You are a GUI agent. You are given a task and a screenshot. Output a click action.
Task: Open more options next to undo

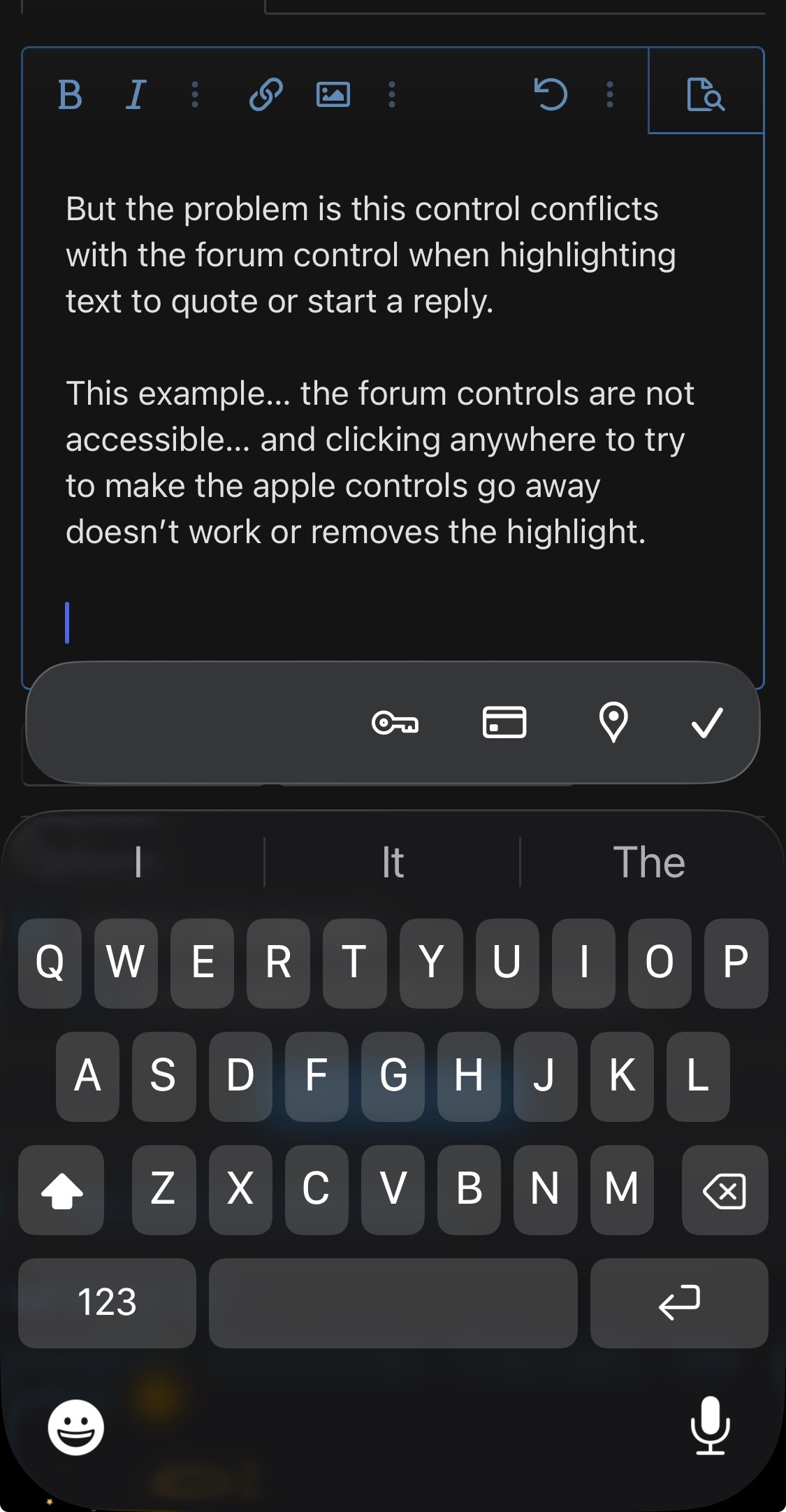tap(610, 94)
